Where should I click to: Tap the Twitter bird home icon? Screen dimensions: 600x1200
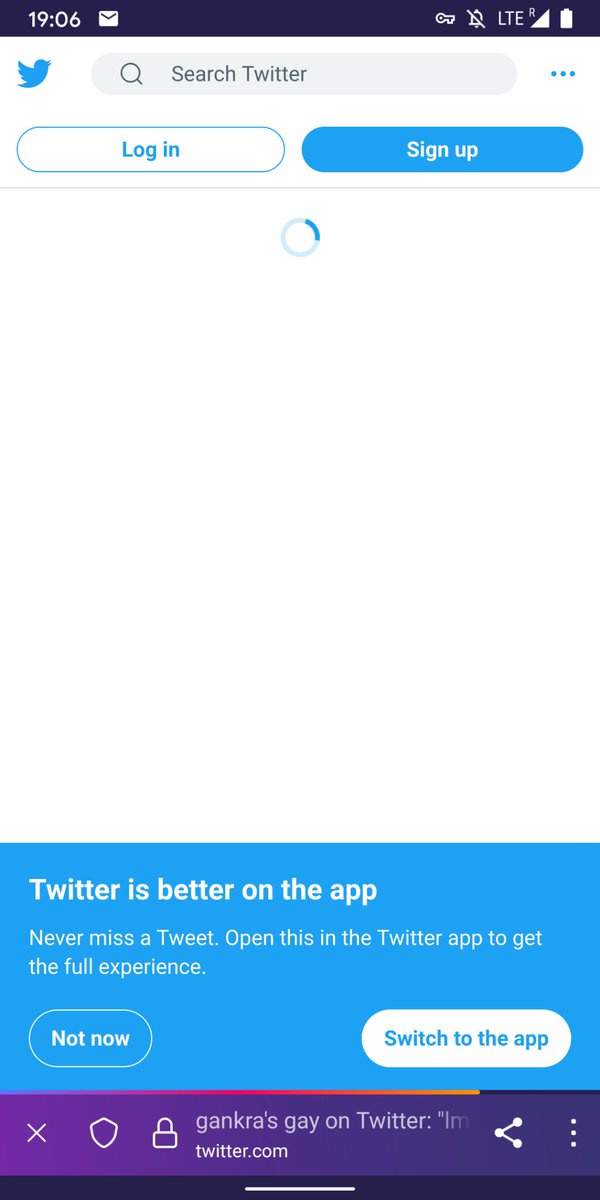click(34, 74)
